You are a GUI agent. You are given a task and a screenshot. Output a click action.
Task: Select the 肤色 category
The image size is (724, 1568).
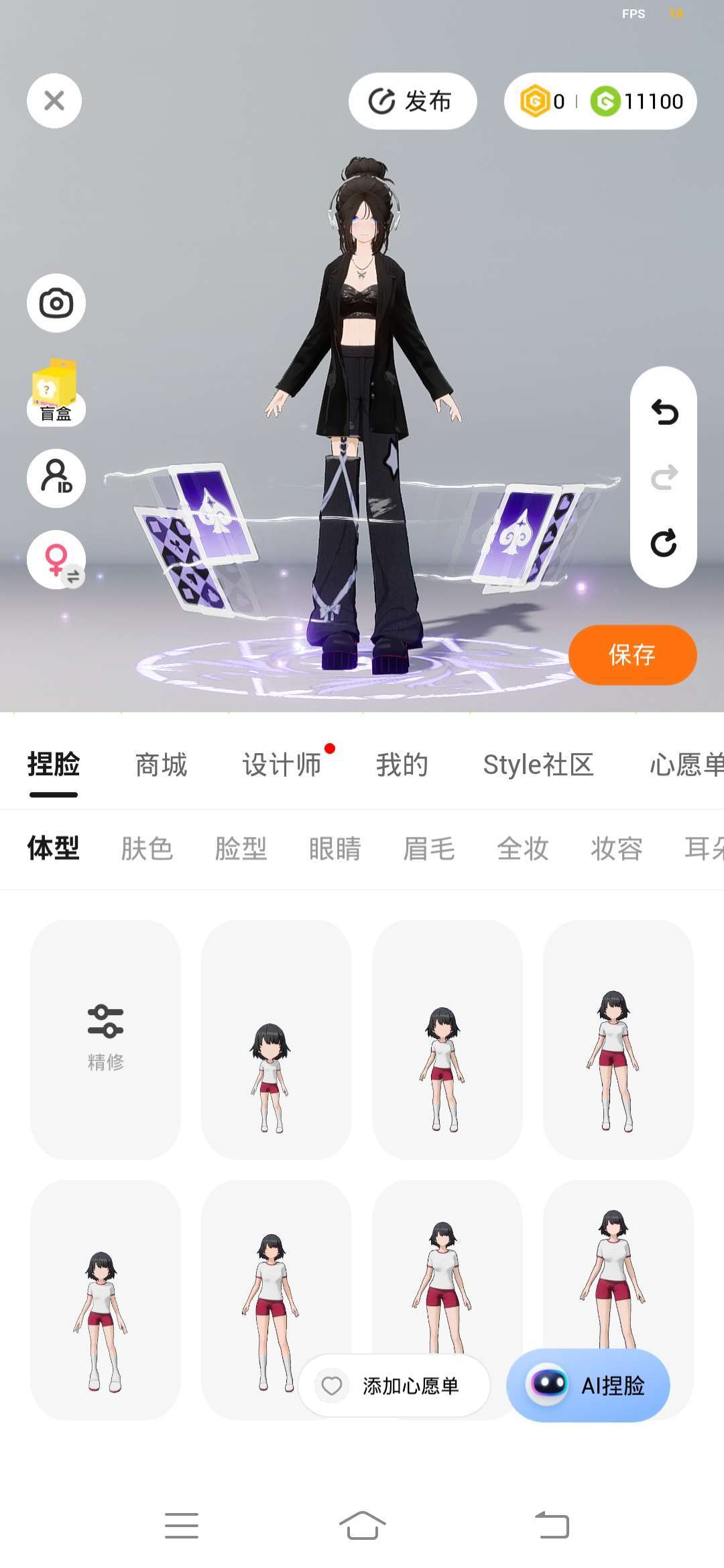click(147, 848)
